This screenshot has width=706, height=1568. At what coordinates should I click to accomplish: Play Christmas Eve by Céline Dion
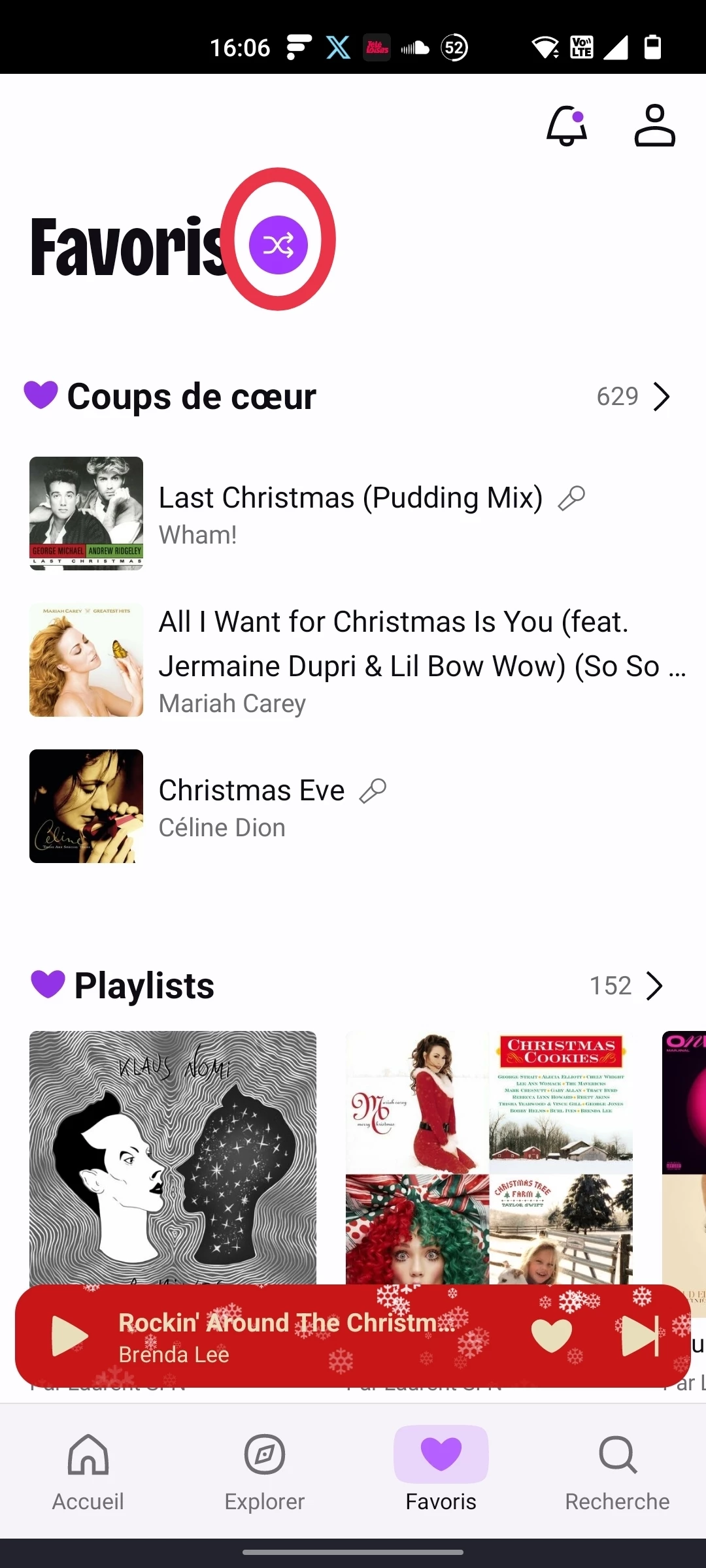click(x=353, y=806)
